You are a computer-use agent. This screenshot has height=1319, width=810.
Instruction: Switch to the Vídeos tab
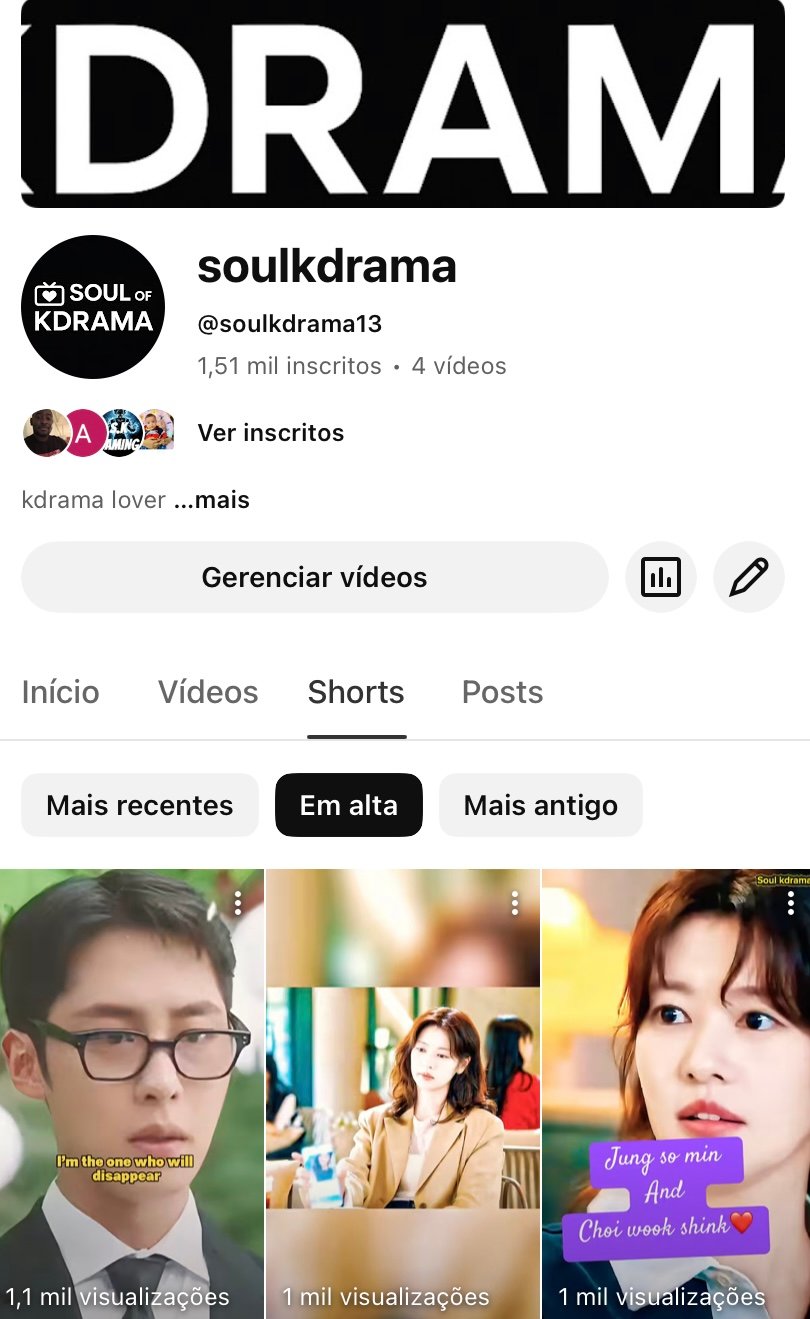click(208, 692)
